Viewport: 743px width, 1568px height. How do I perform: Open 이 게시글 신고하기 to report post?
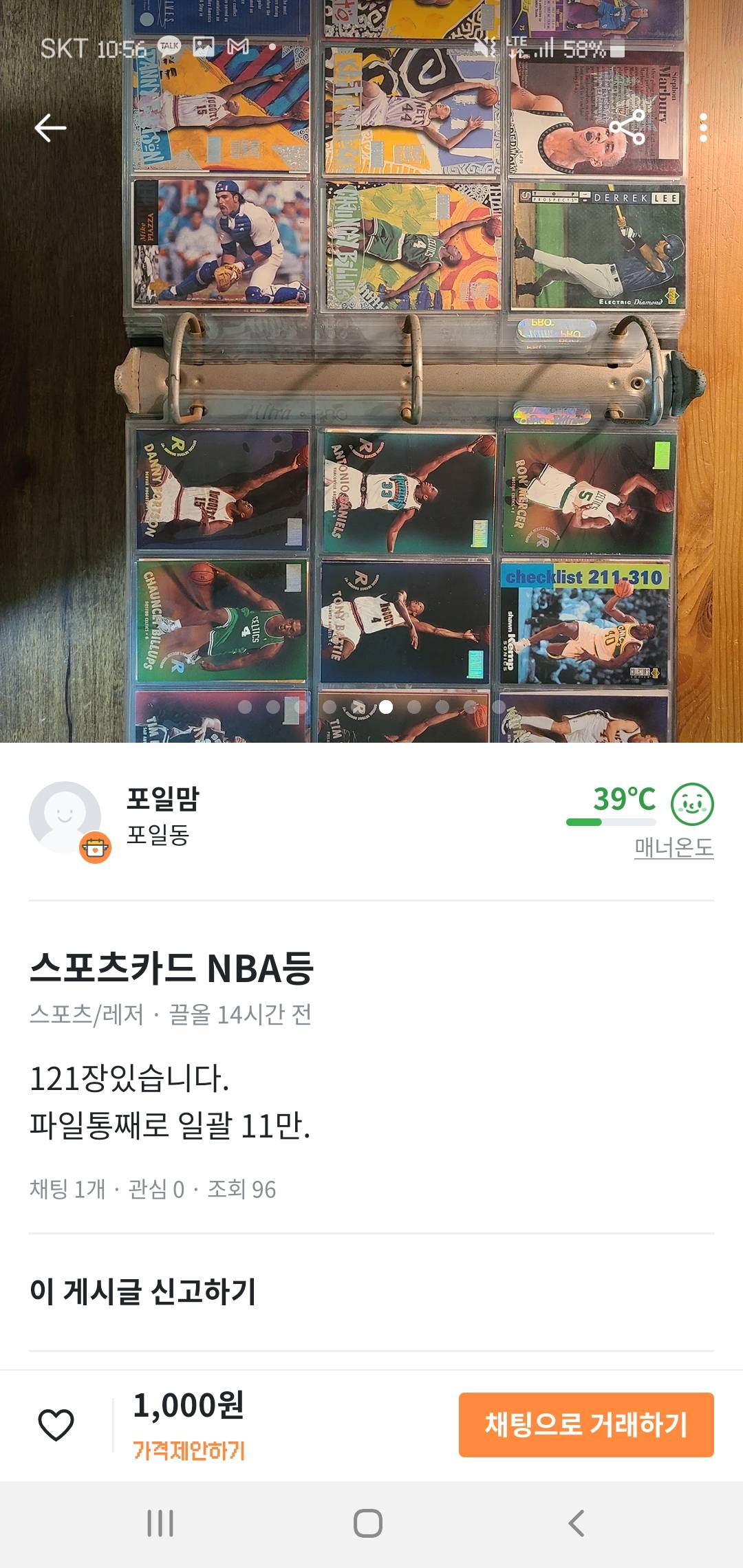pos(143,1291)
